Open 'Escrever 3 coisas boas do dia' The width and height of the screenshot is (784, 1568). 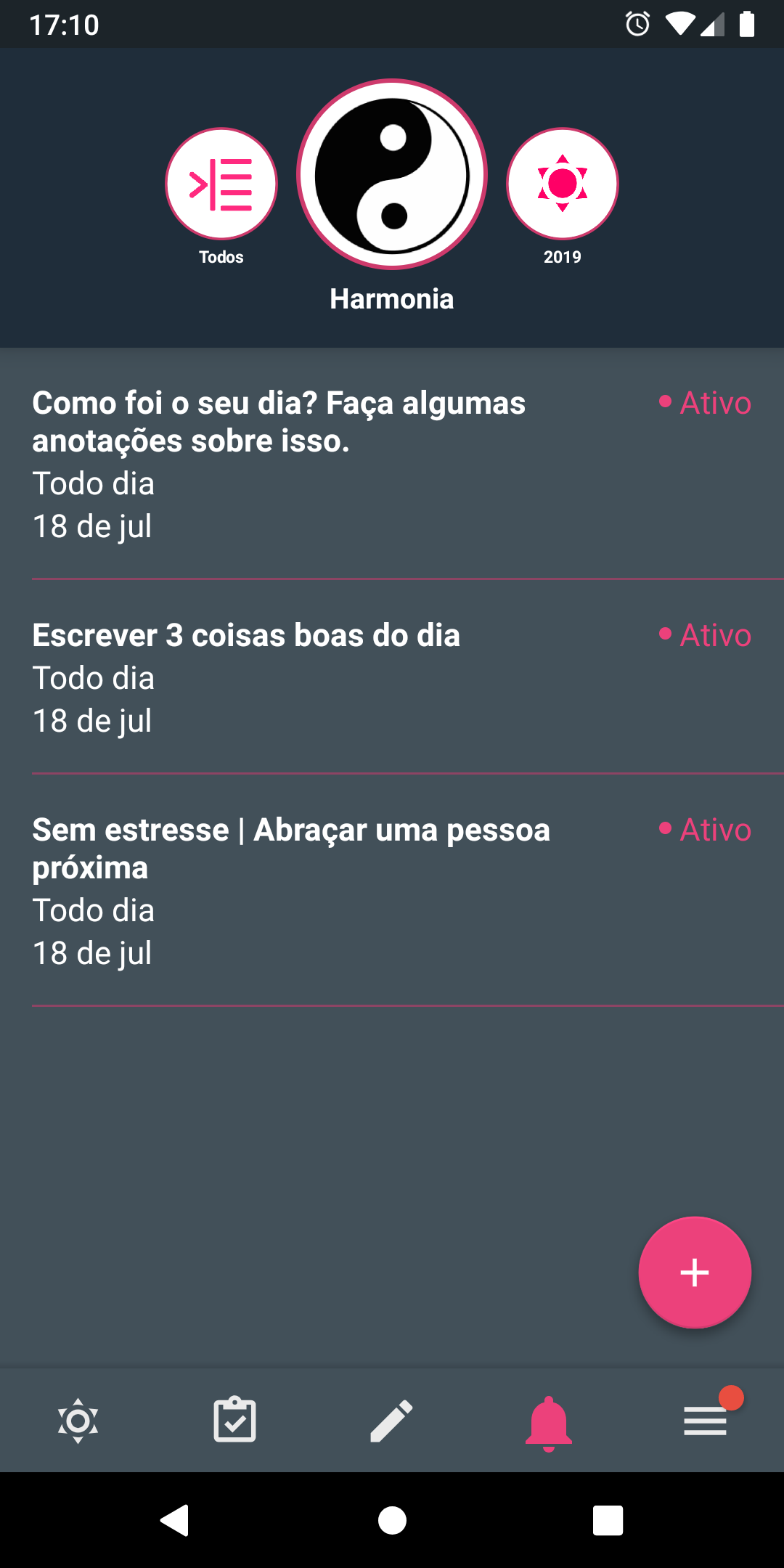pyautogui.click(x=392, y=677)
